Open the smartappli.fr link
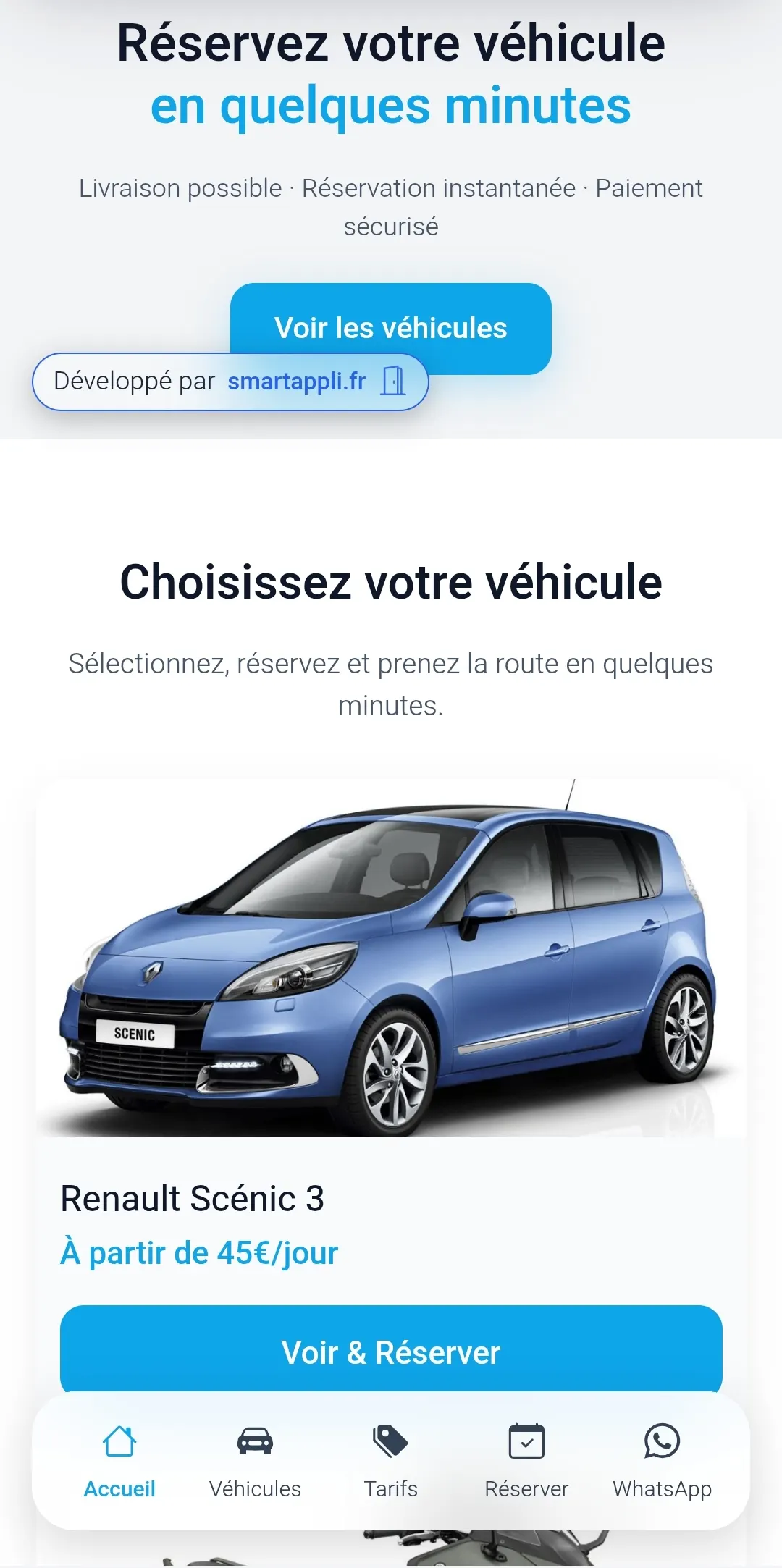782x1568 pixels. [x=296, y=382]
